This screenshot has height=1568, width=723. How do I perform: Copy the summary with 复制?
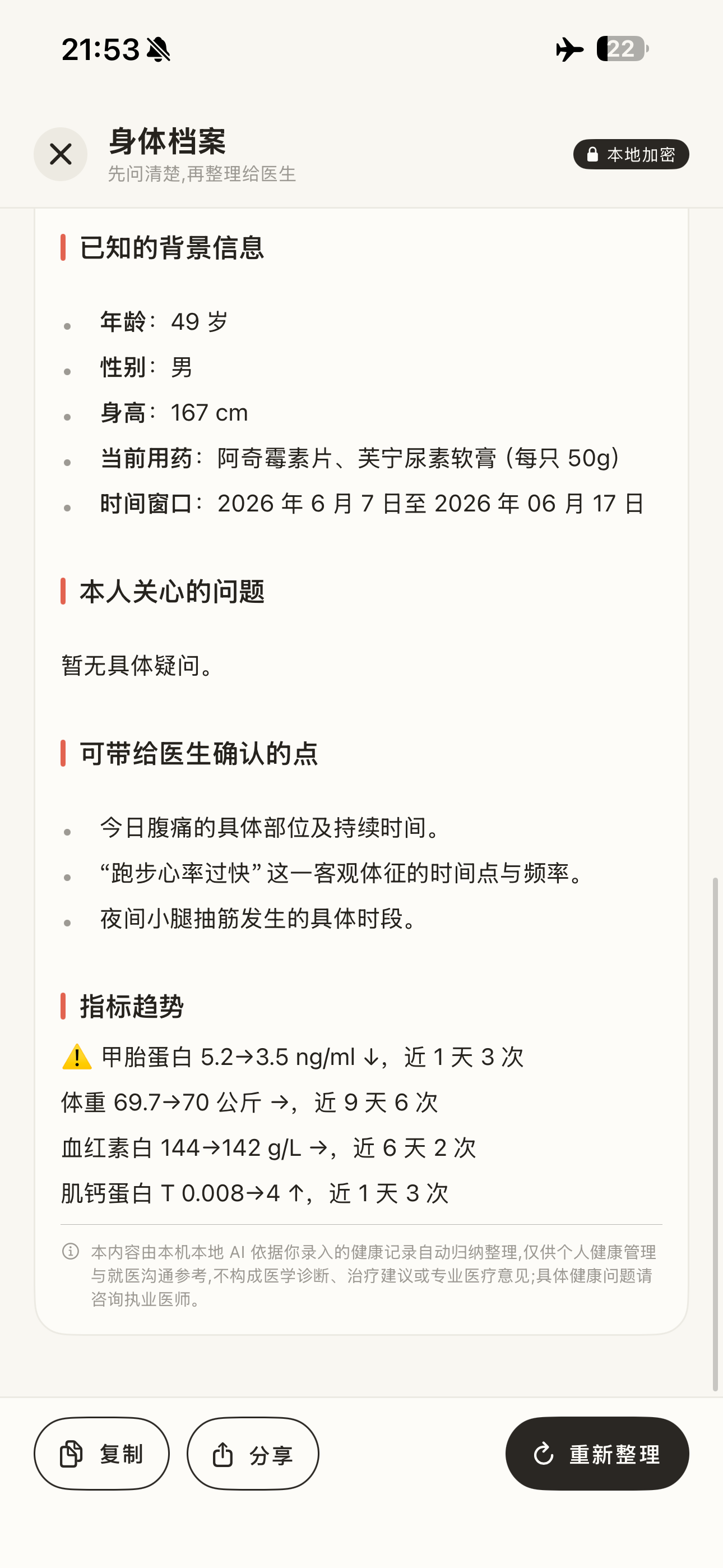[x=101, y=1454]
